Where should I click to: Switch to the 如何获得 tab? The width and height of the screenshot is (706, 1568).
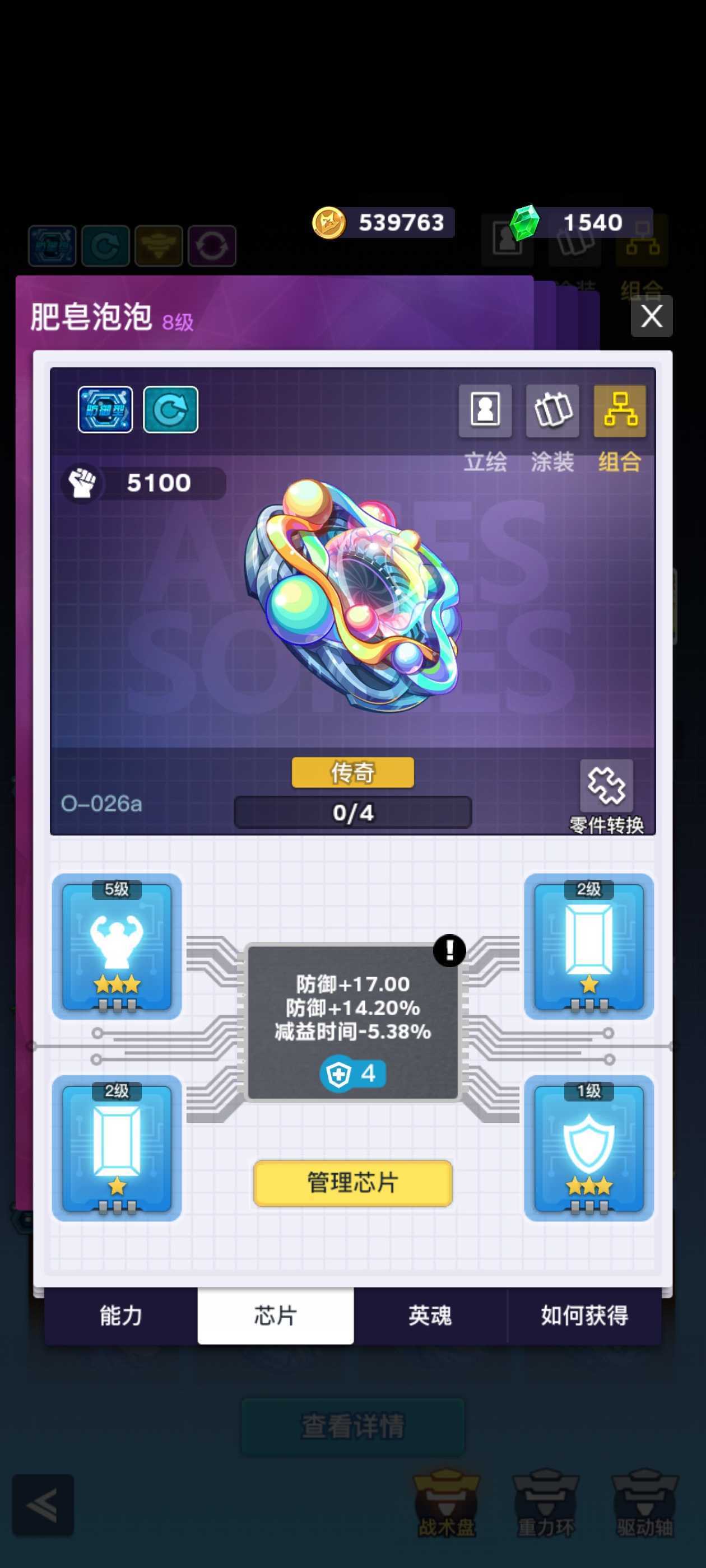coord(584,1315)
